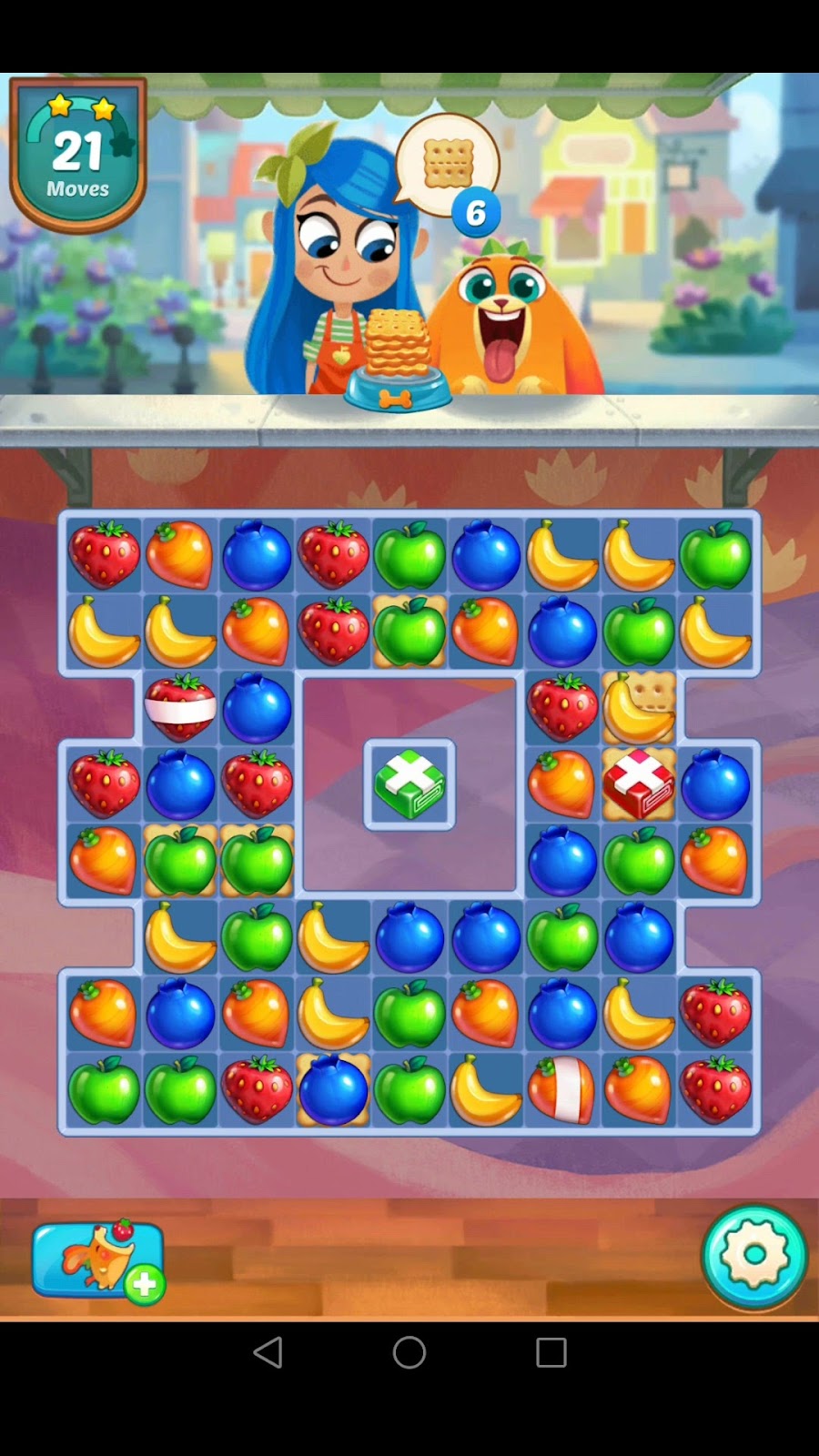The width and height of the screenshot is (819, 1456).
Task: Go to the home screen
Action: point(409,1352)
